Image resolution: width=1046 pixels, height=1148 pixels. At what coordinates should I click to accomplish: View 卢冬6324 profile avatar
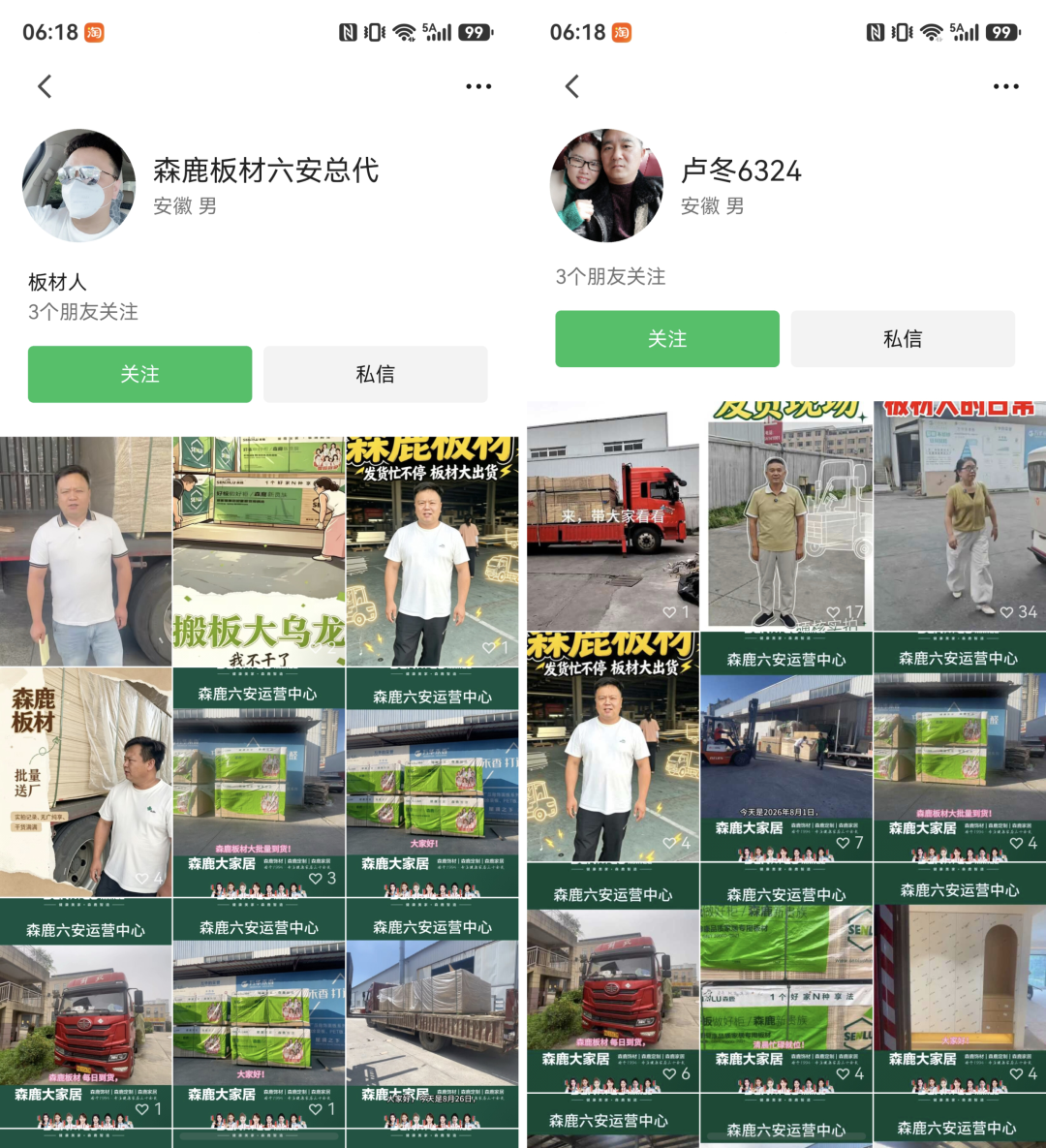coord(607,185)
